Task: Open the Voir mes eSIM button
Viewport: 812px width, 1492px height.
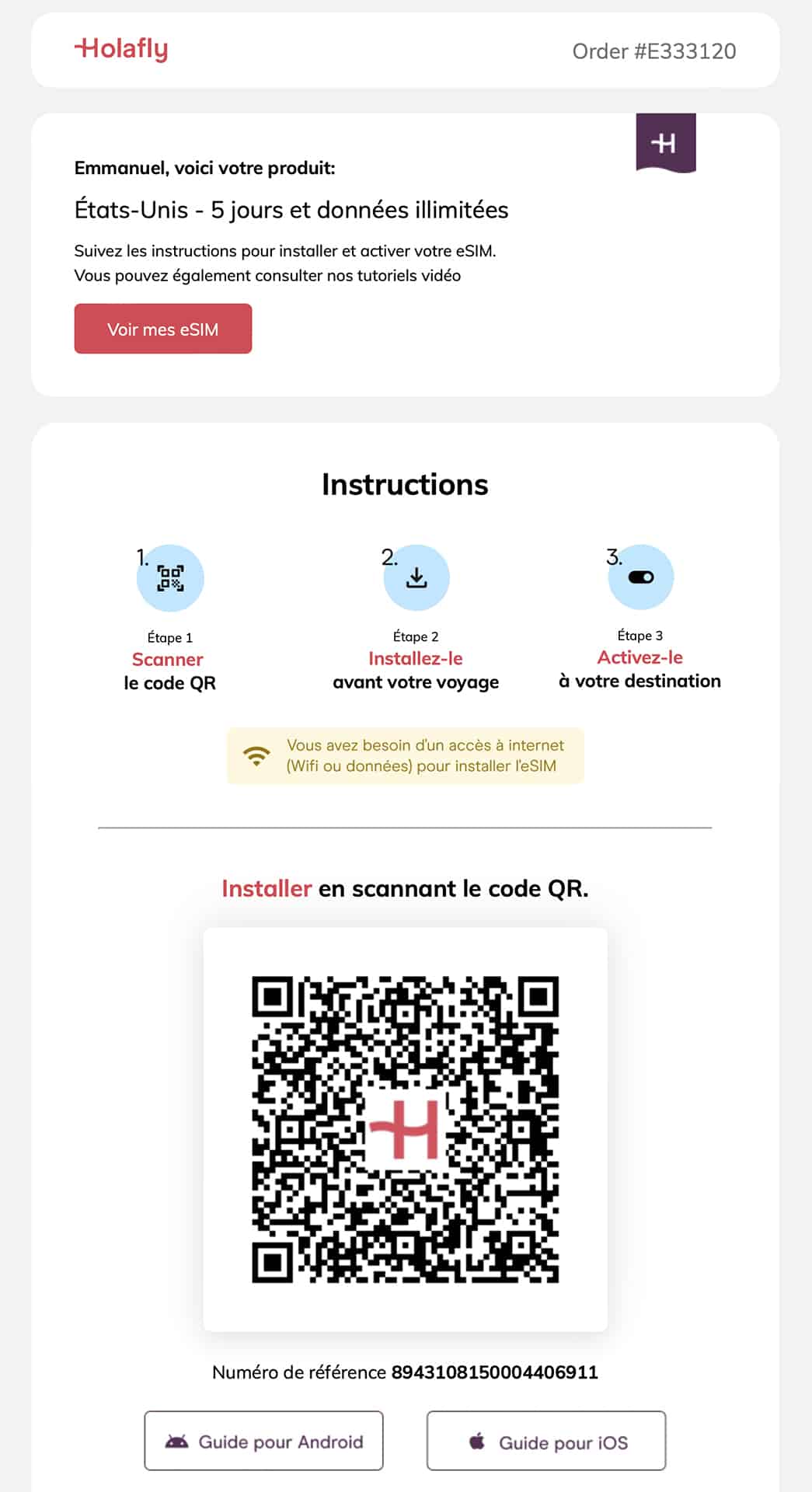Action: (162, 329)
